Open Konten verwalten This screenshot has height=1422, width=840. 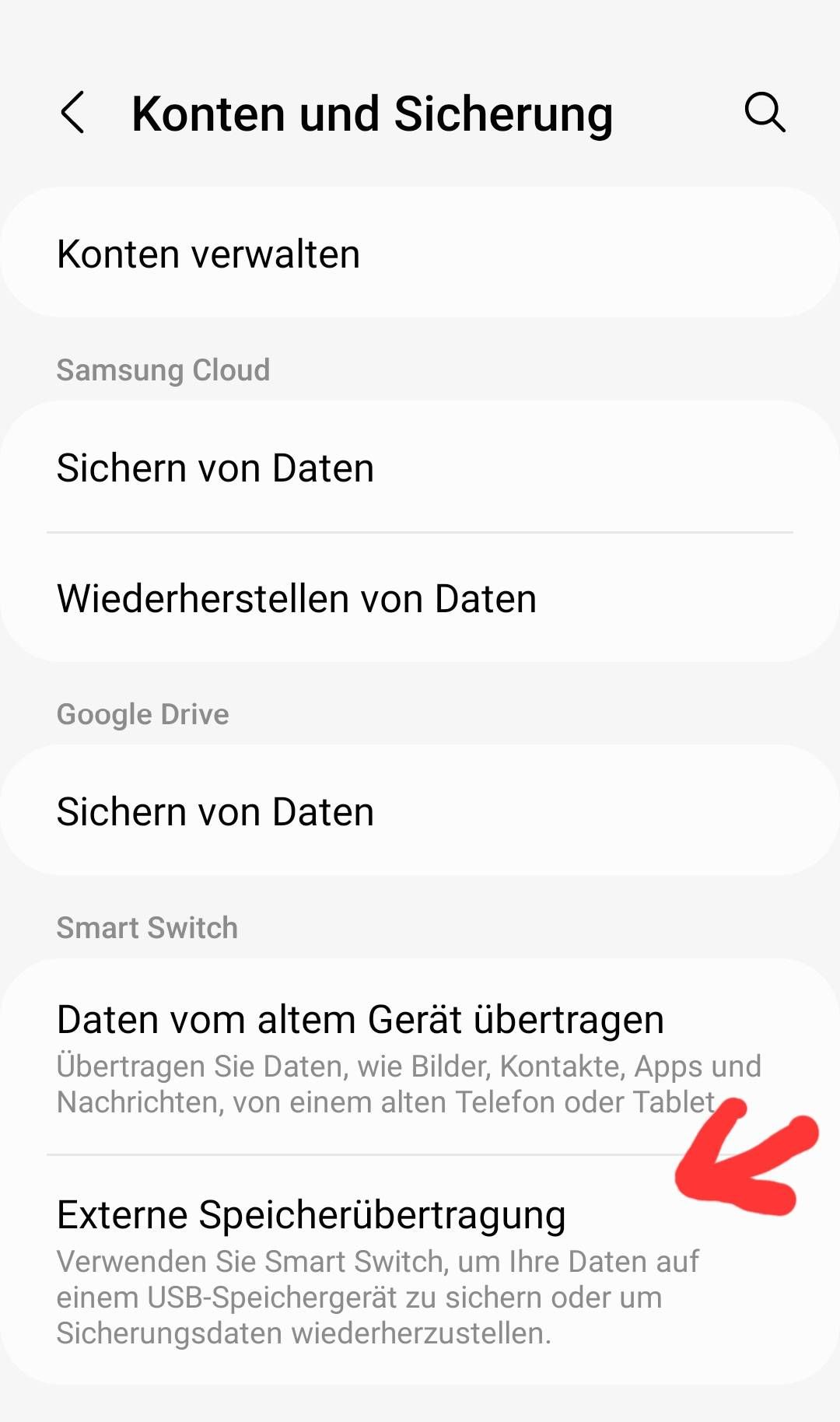(420, 254)
